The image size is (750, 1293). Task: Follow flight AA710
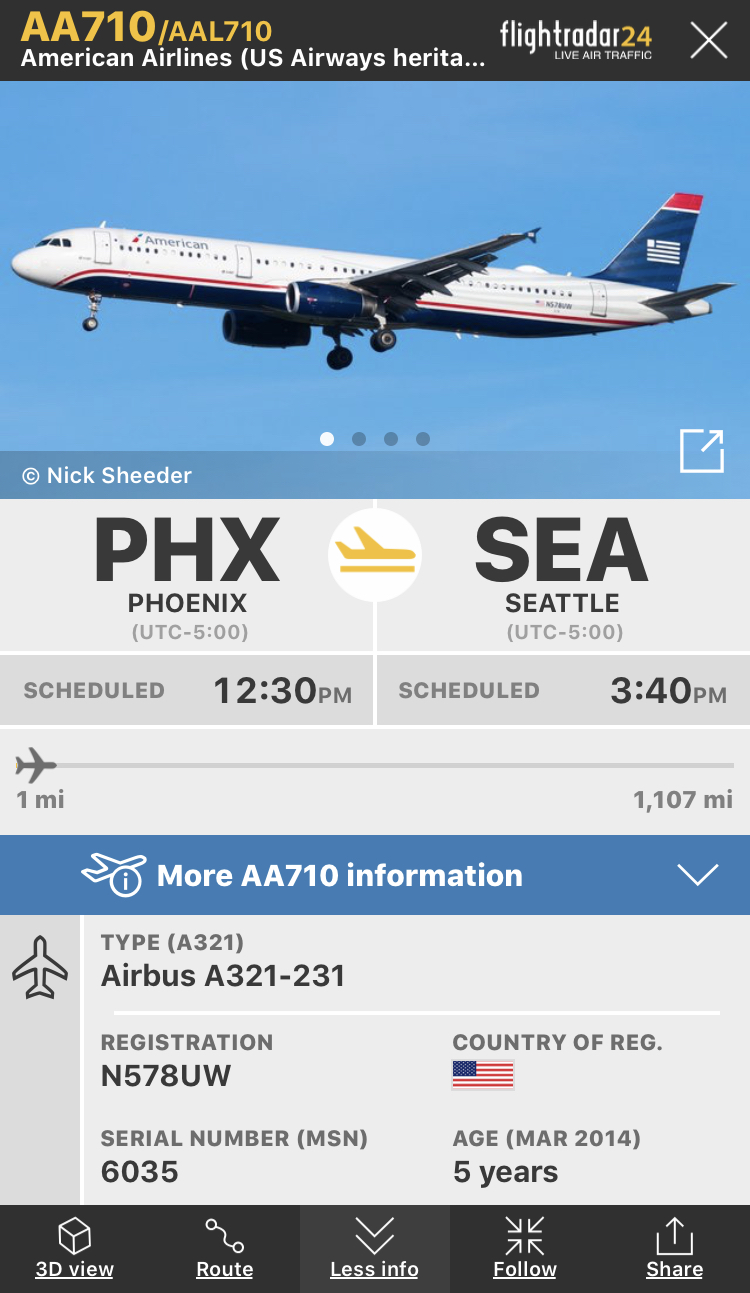pos(525,1249)
